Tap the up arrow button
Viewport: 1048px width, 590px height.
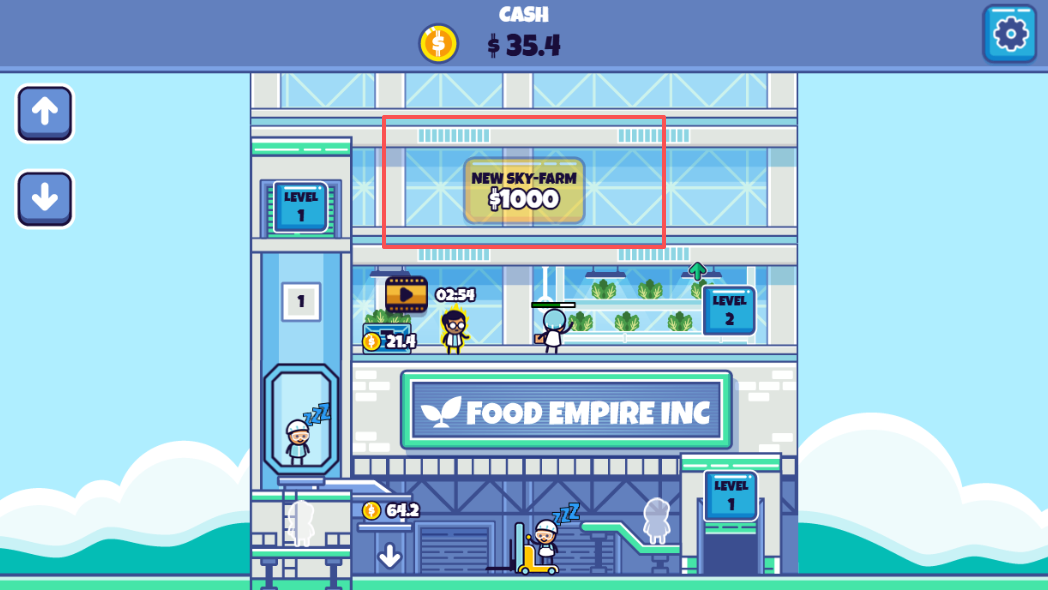coord(45,113)
